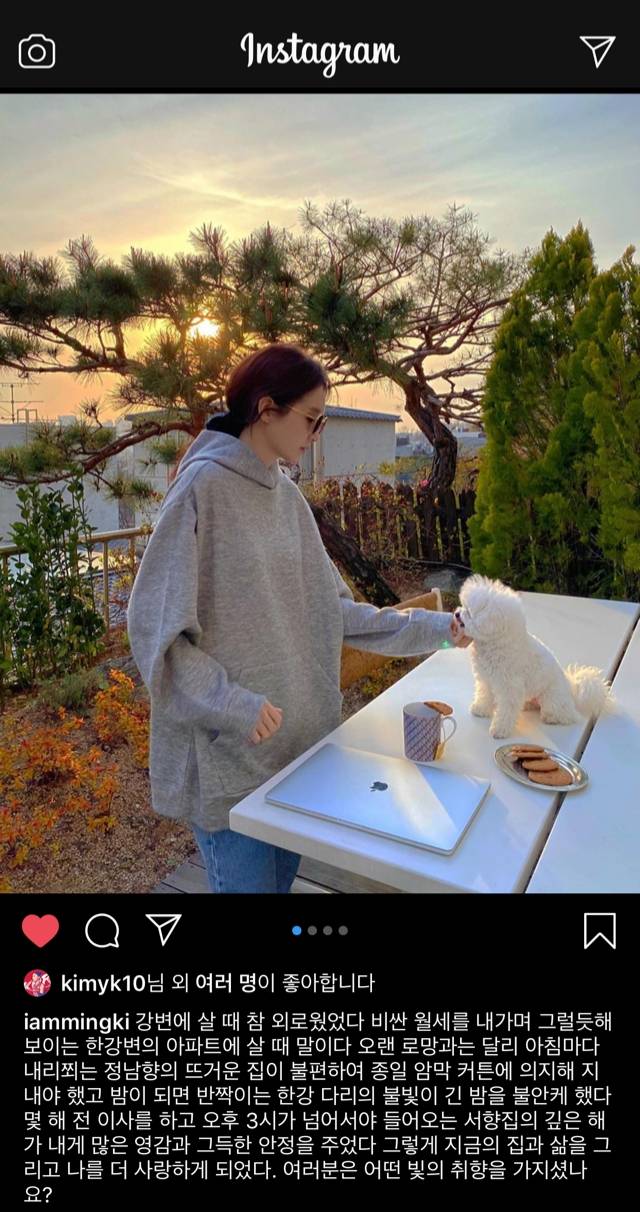This screenshot has width=640, height=1212.
Task: Open kimyk10's profile from the likes line
Action: (103, 983)
